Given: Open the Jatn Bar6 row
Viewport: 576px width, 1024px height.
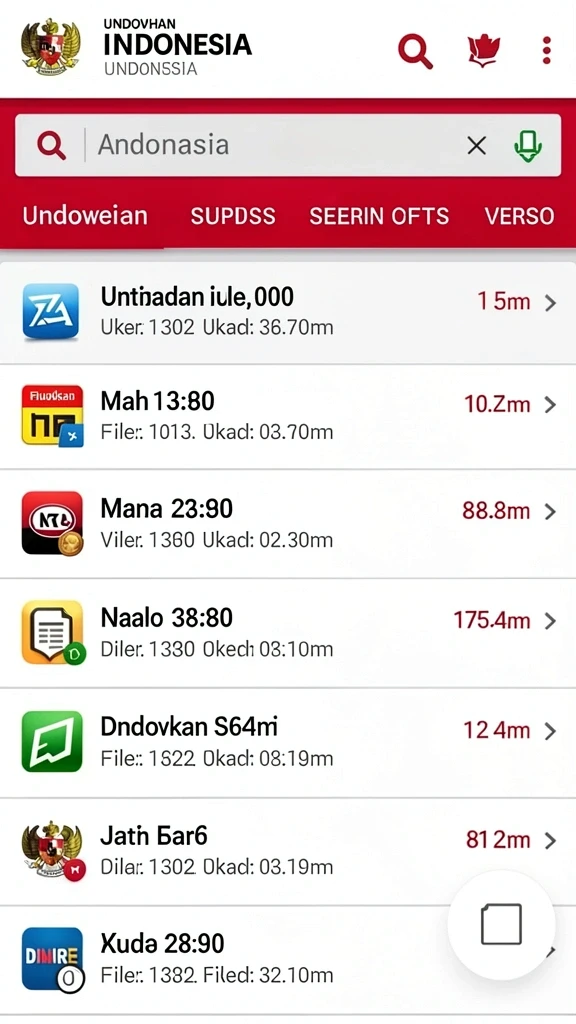Looking at the screenshot, I should (288, 852).
